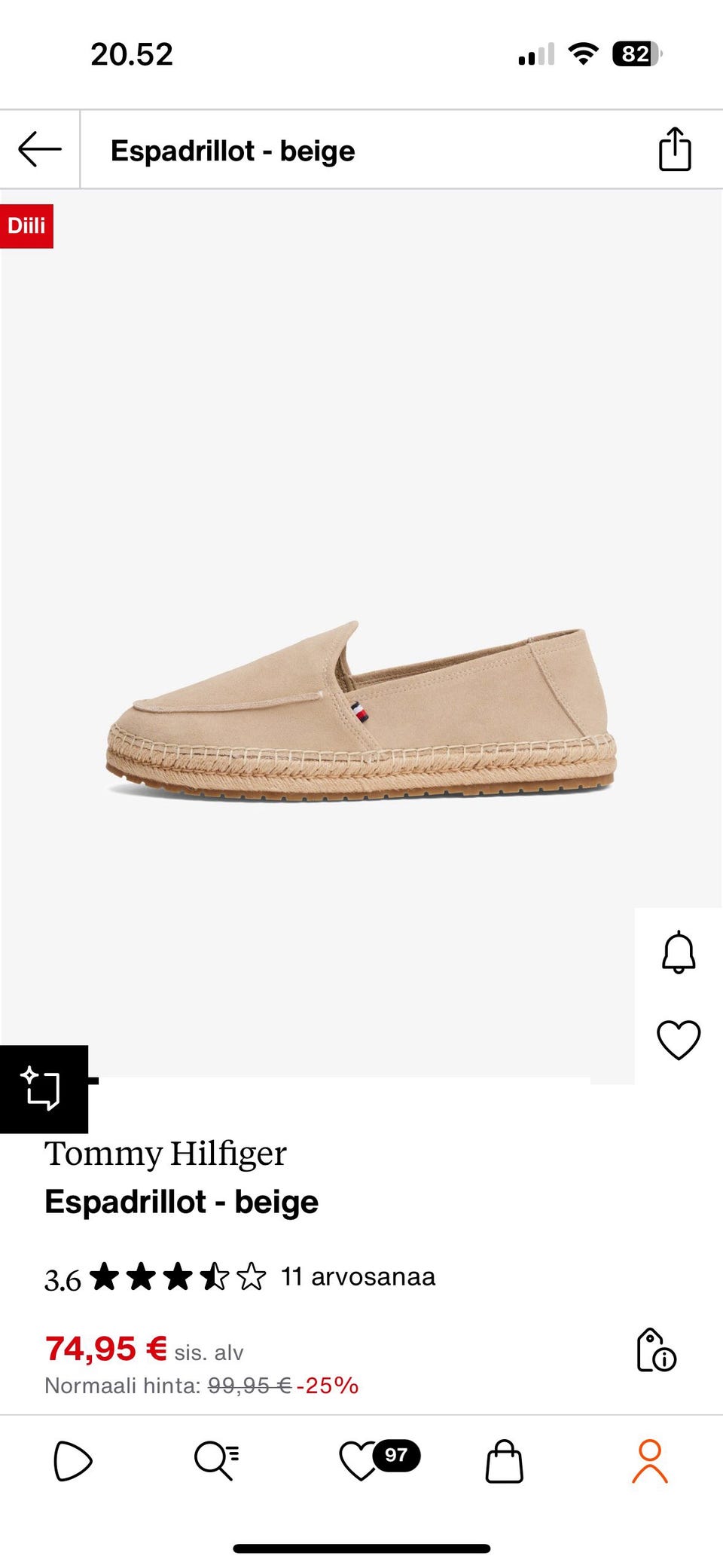Open the shopping bag tab
The height and width of the screenshot is (1568, 723).
(504, 1461)
